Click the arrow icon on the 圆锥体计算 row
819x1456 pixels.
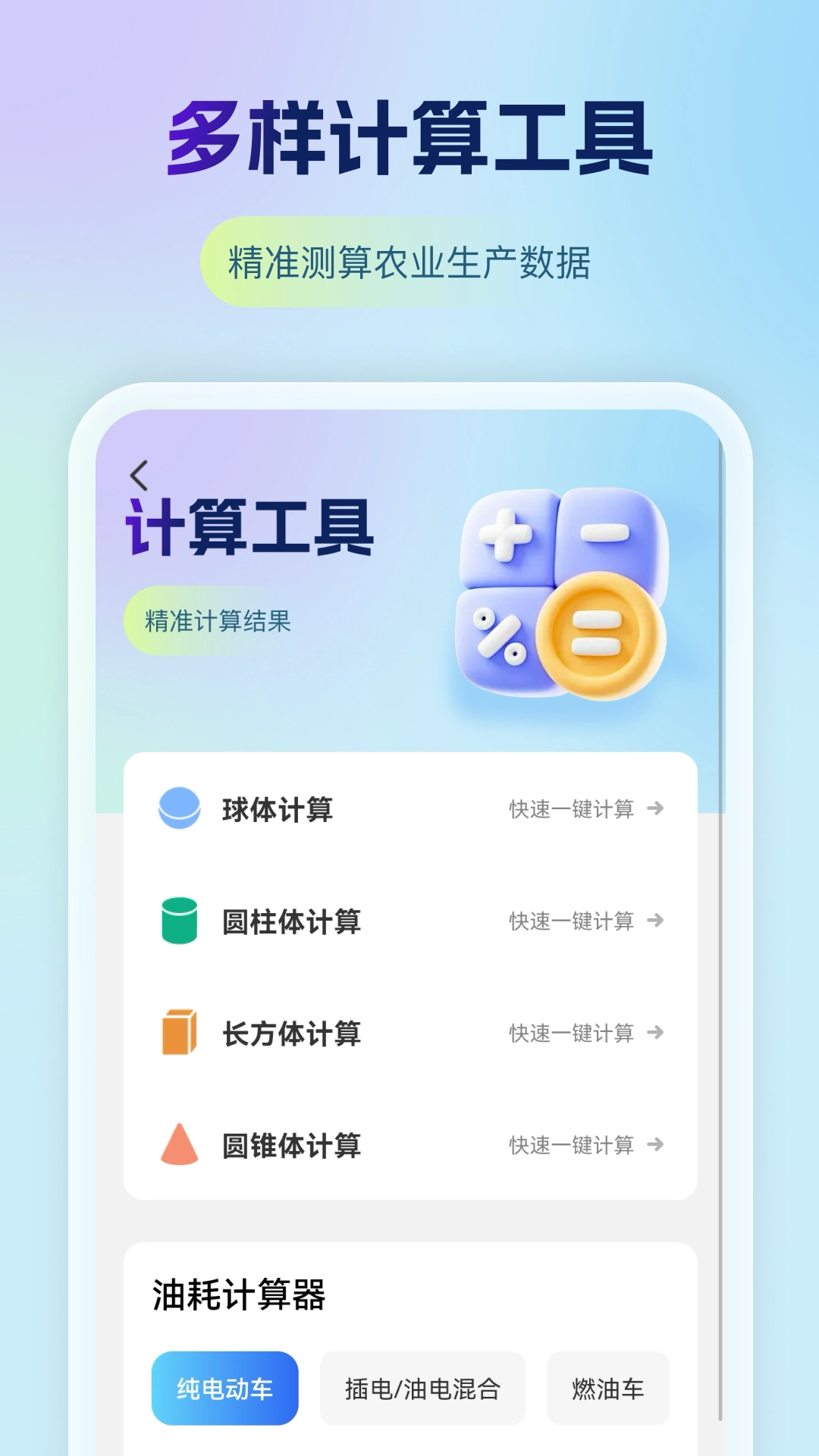coord(654,1145)
